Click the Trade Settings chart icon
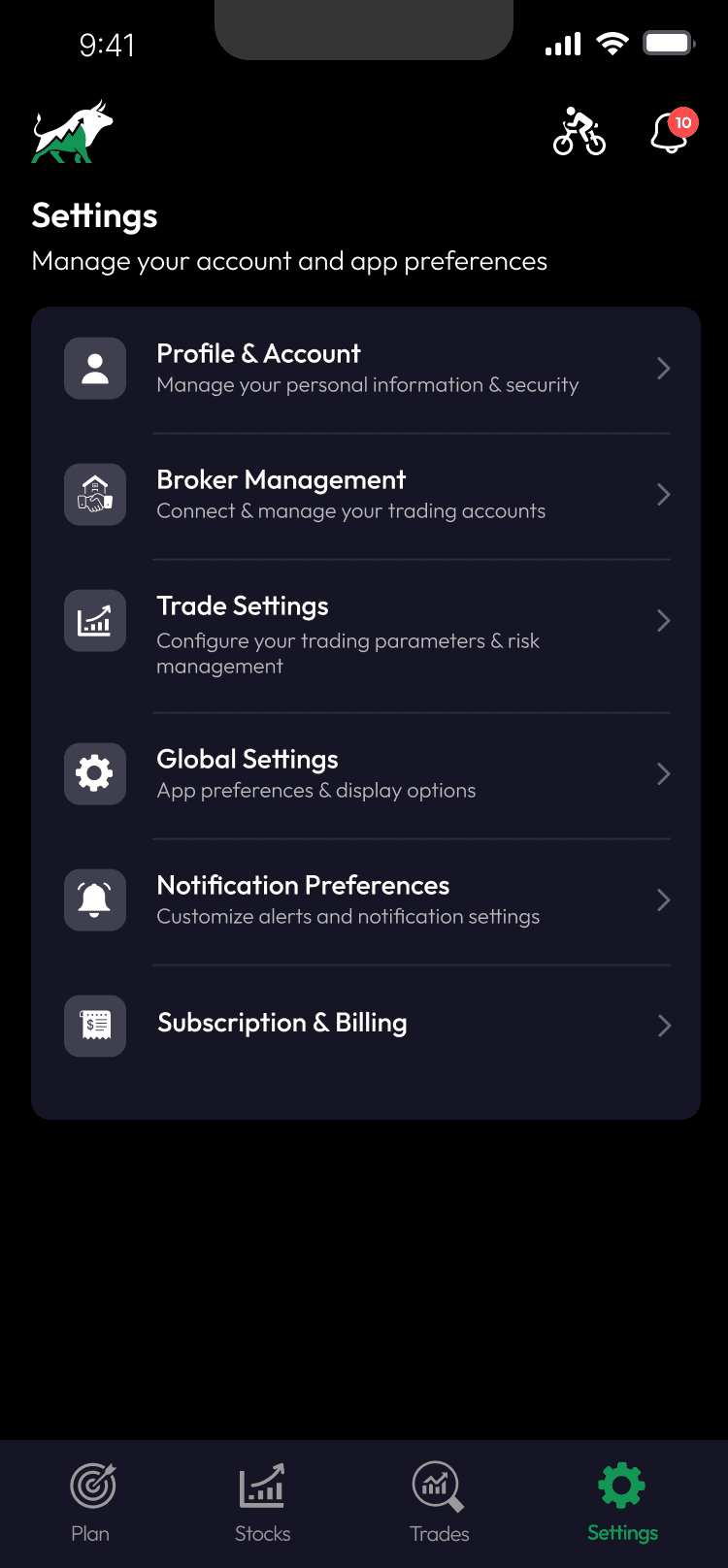This screenshot has height=1568, width=728. point(94,620)
